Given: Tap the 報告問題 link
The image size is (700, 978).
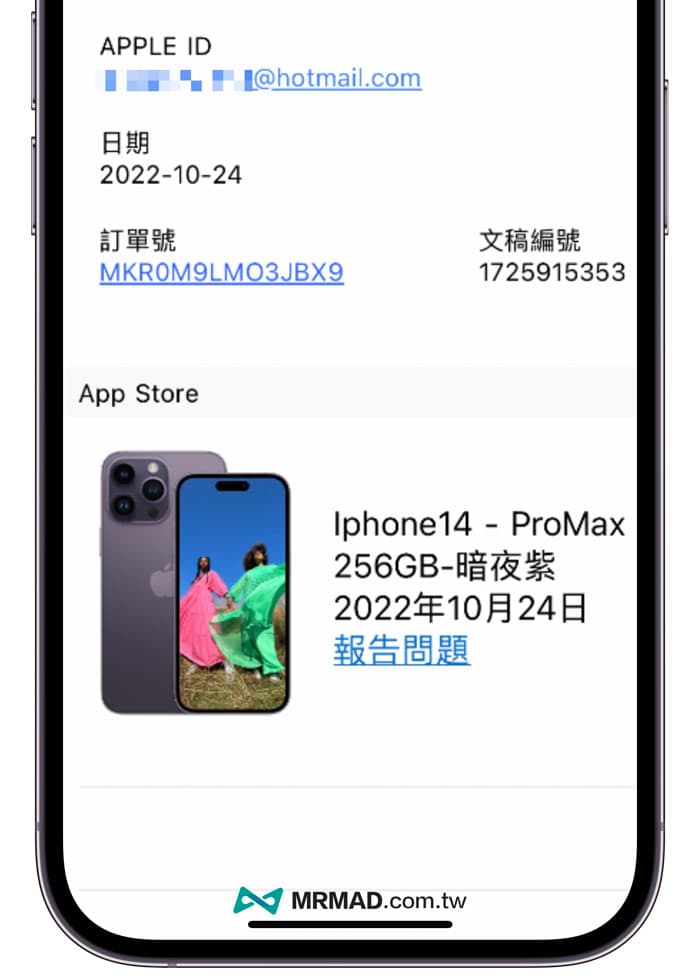Looking at the screenshot, I should point(401,651).
